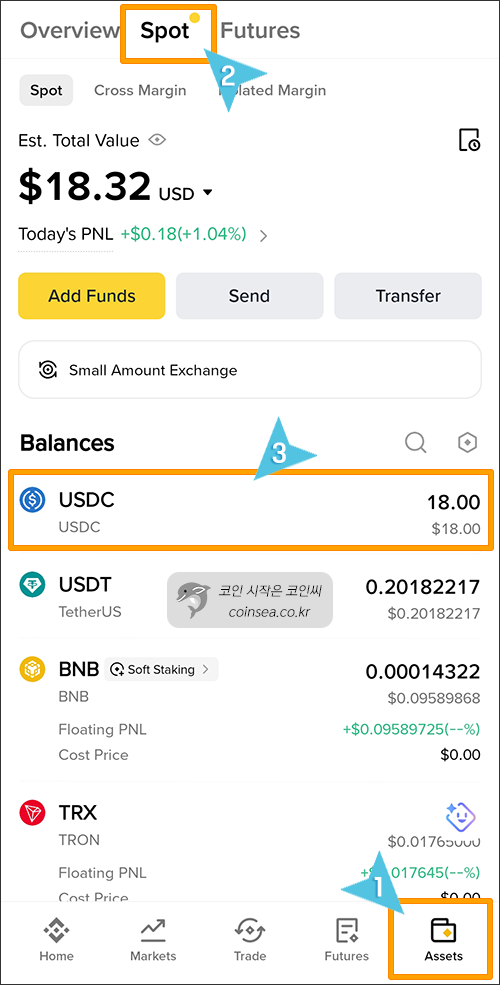
Task: Select the Cross Margin segment
Action: 140,90
